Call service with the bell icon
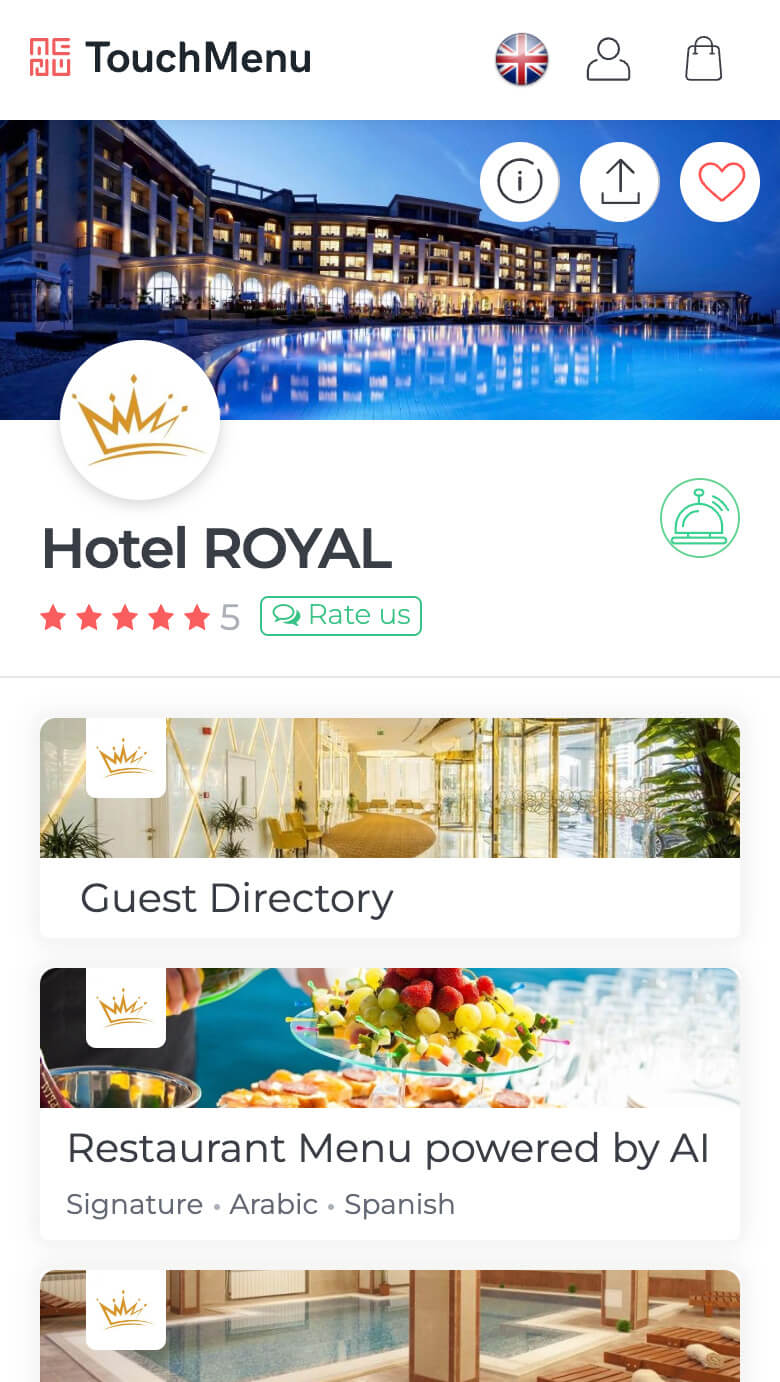The width and height of the screenshot is (780, 1382). 700,518
